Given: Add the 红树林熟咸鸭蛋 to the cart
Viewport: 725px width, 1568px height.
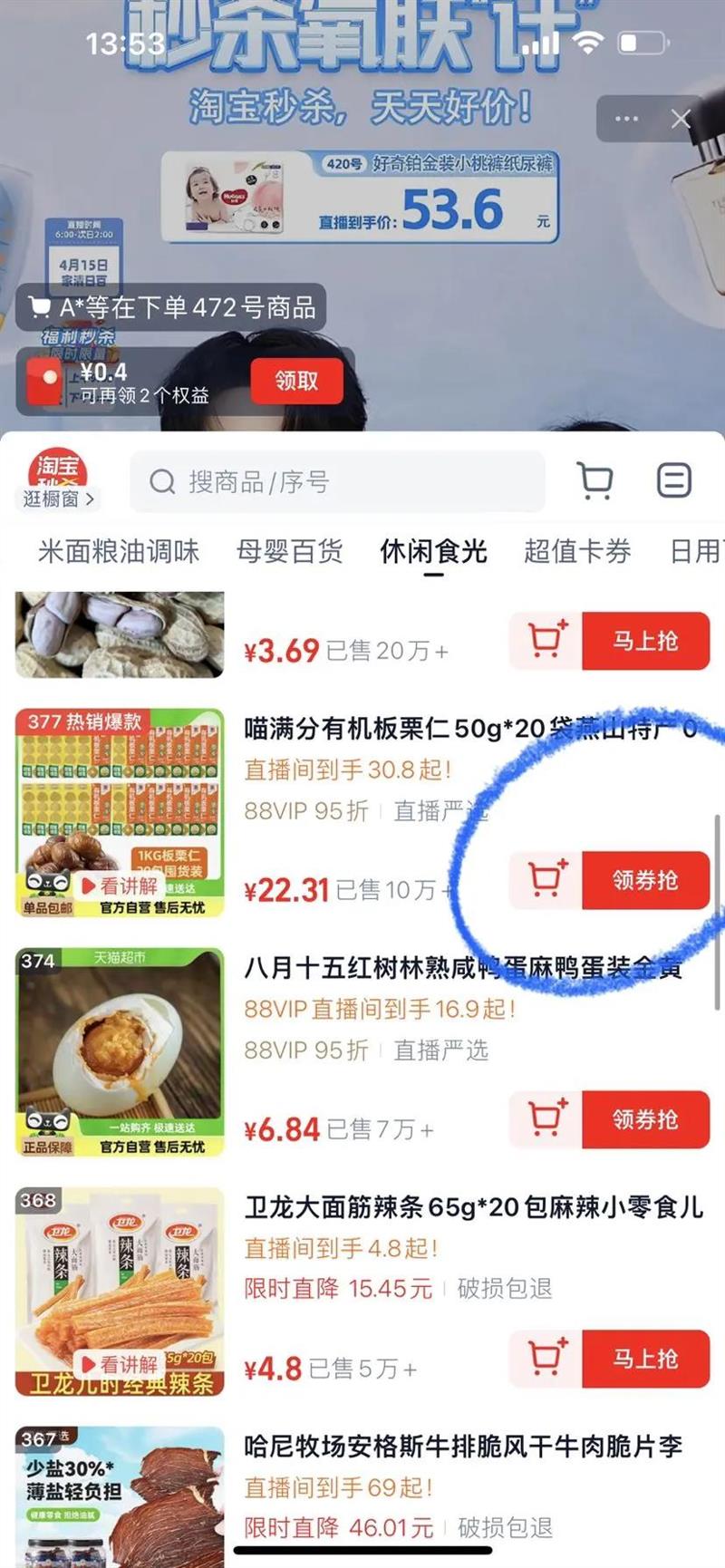Looking at the screenshot, I should point(546,1119).
